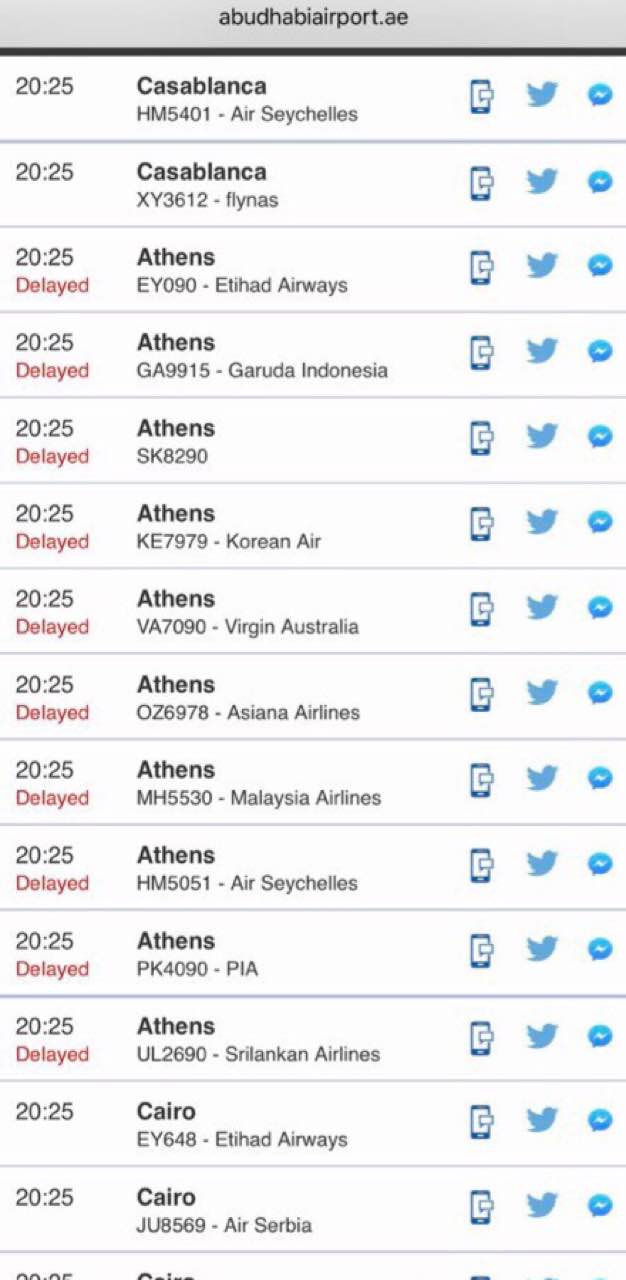Open mobile alert icon for flight SK8290

point(482,438)
